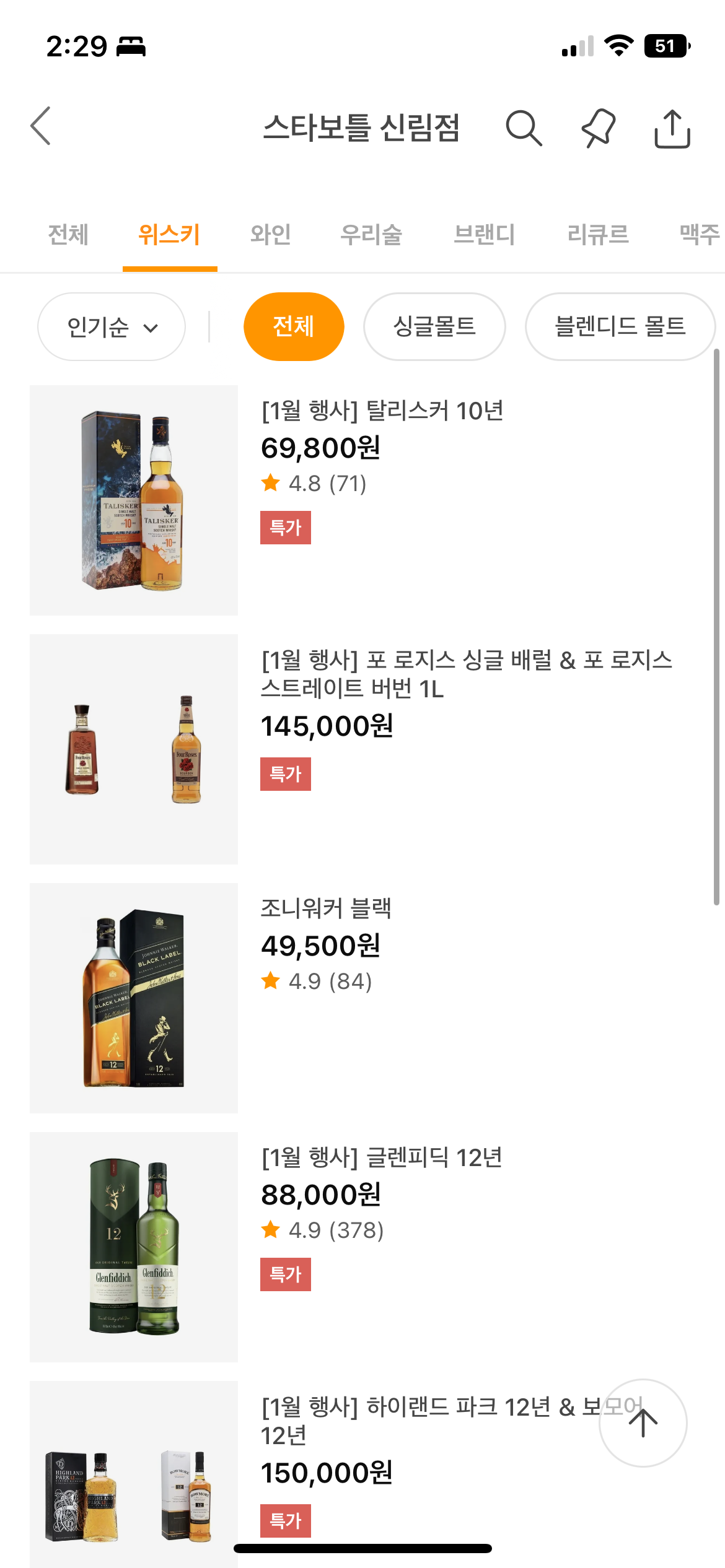Filter by 싱글몰트
Image resolution: width=725 pixels, height=1568 pixels.
click(x=434, y=326)
